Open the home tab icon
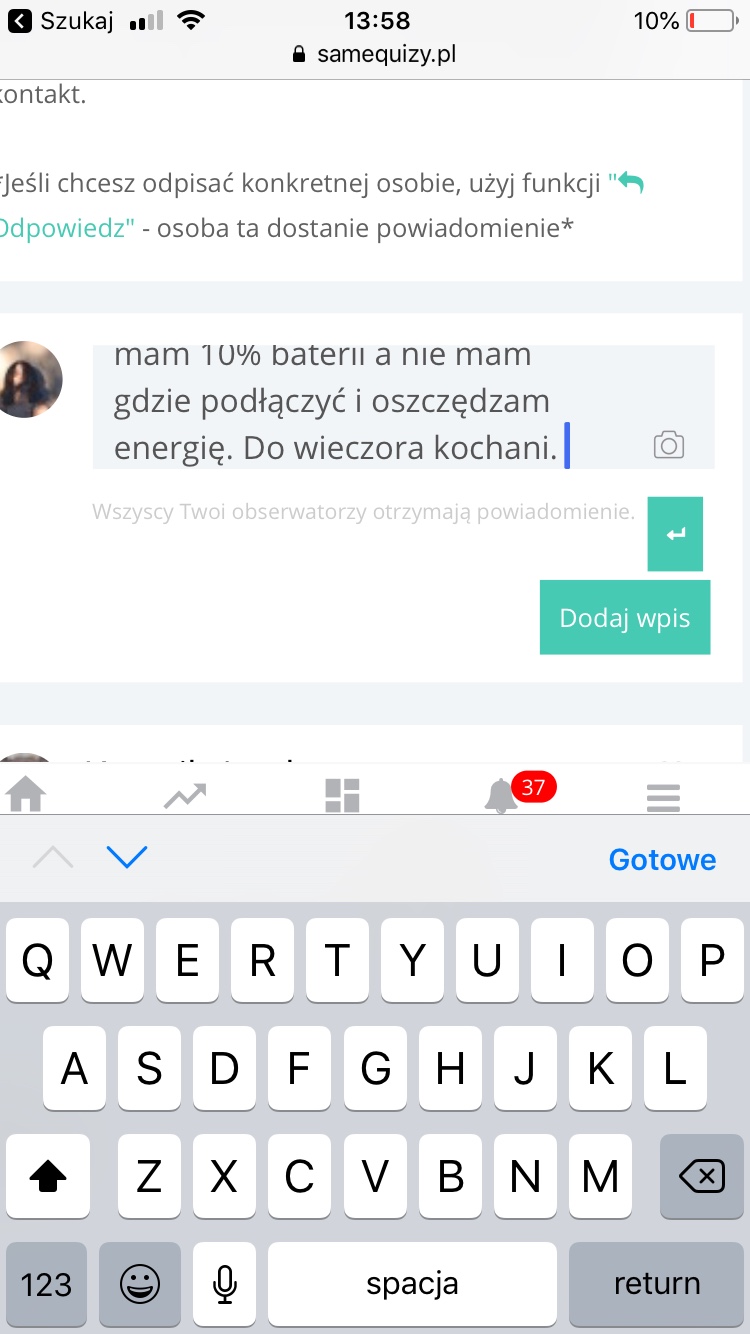The height and width of the screenshot is (1334, 750). coord(26,795)
